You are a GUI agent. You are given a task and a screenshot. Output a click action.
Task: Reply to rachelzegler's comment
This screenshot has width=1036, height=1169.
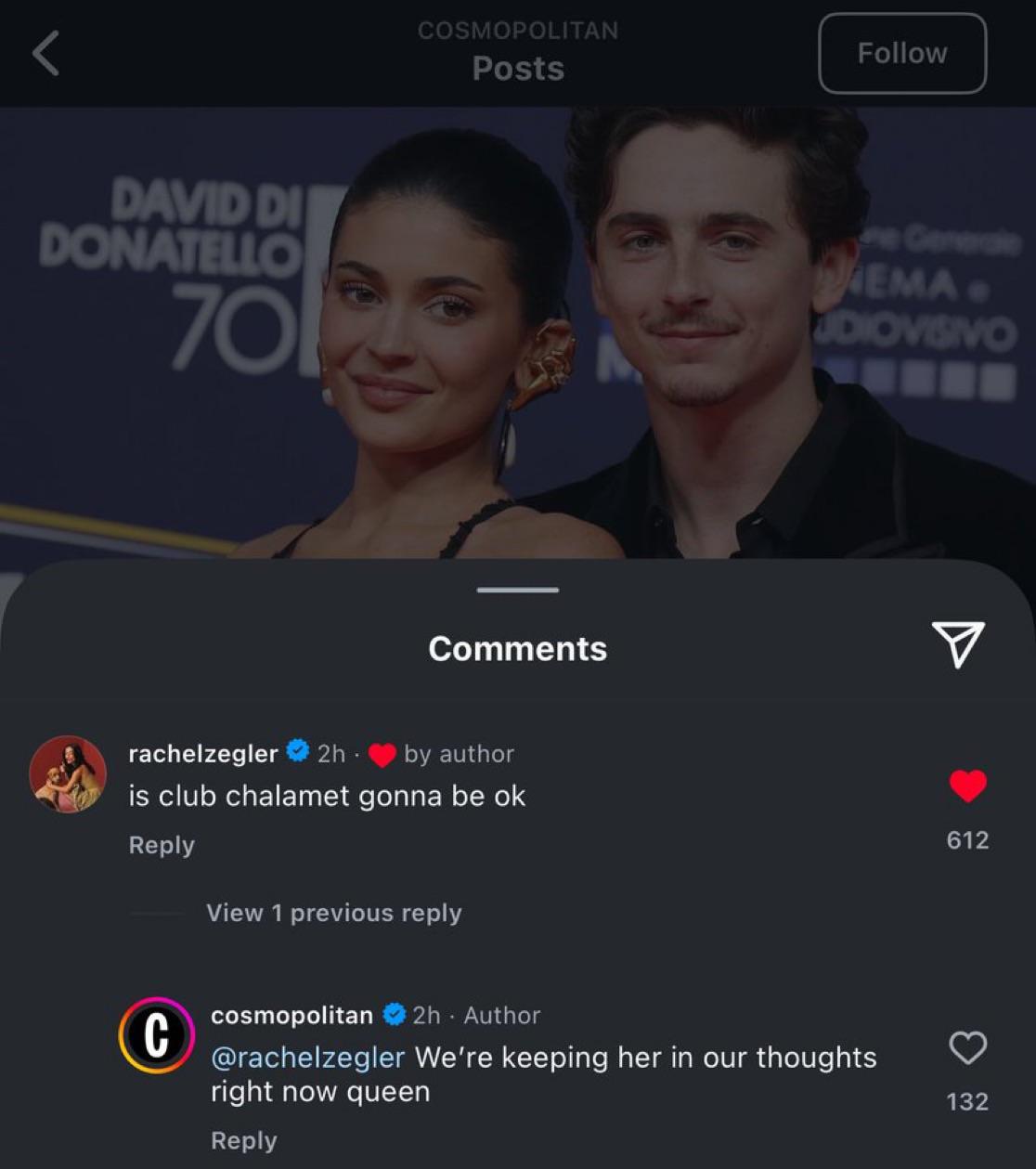tap(162, 846)
